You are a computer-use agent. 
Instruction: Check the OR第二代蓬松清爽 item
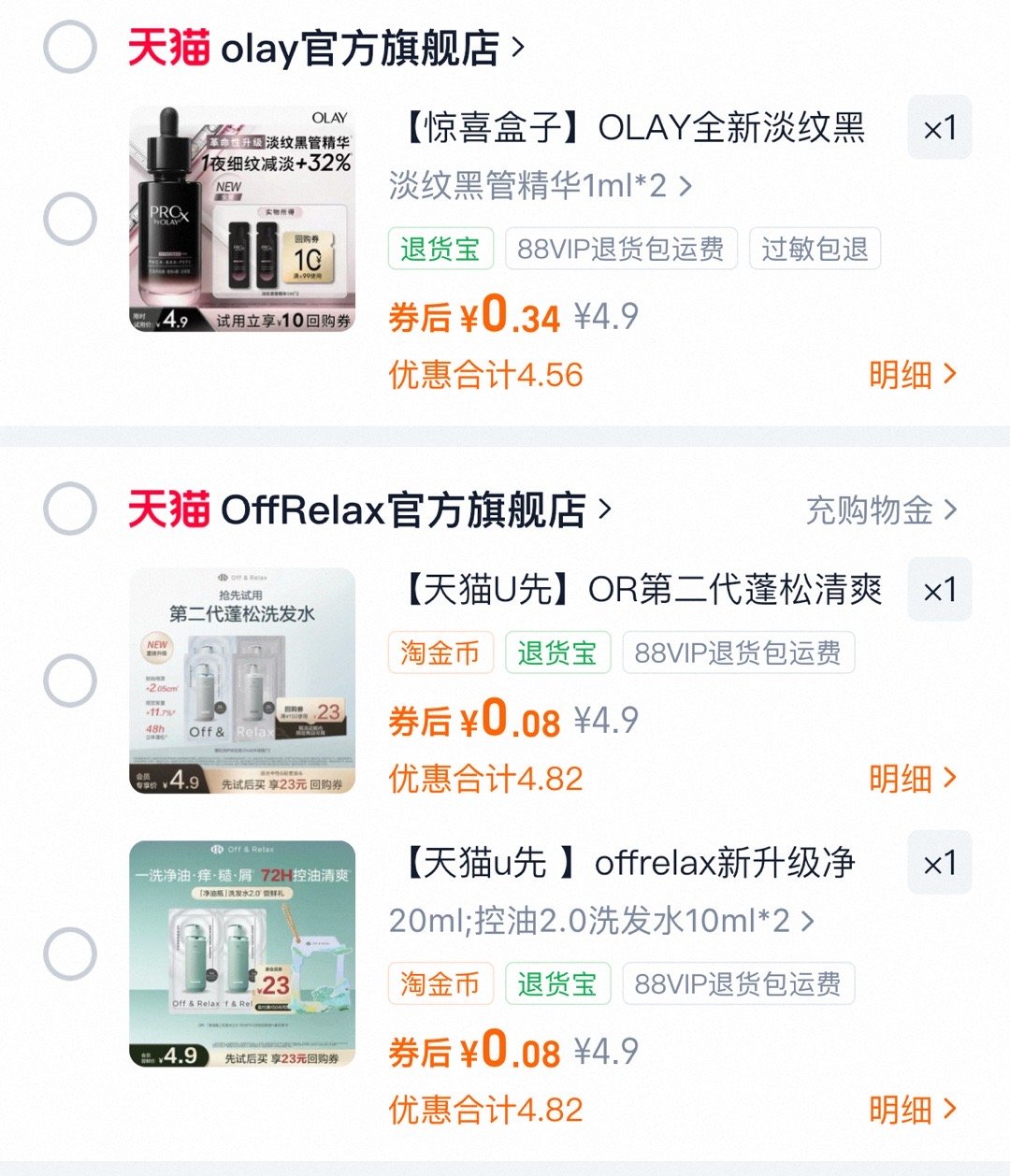[x=70, y=680]
